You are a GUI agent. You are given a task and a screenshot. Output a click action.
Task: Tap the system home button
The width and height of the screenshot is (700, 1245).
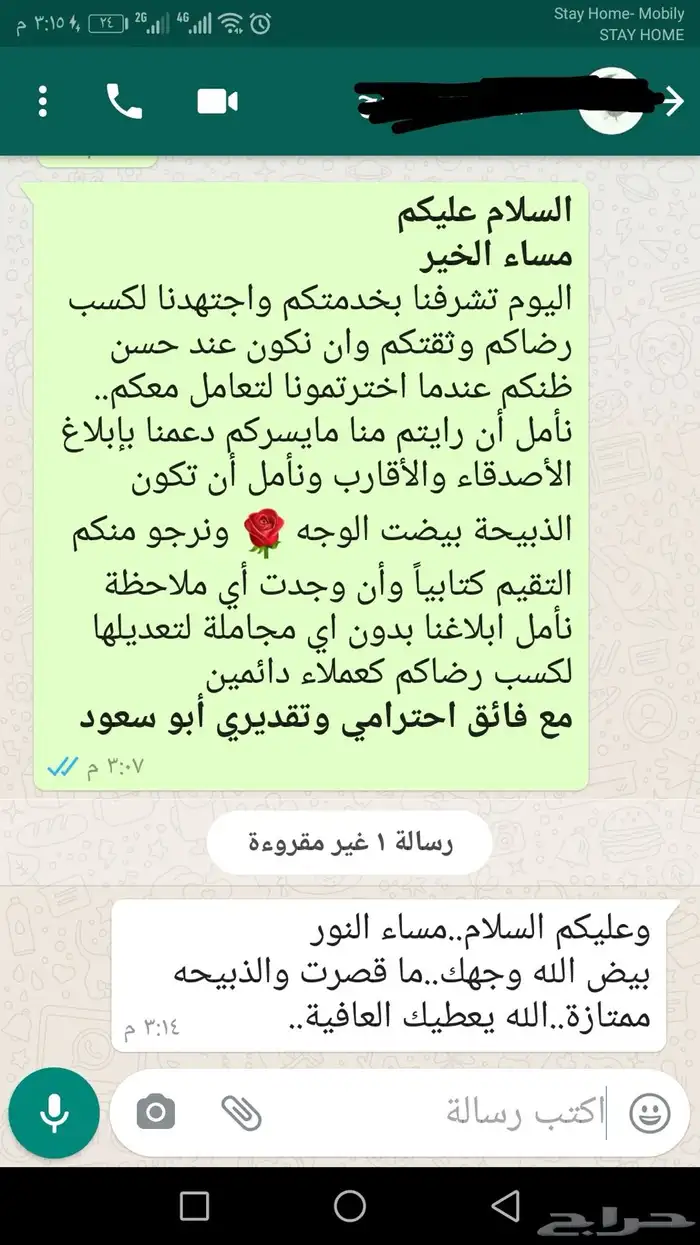[x=349, y=1205]
